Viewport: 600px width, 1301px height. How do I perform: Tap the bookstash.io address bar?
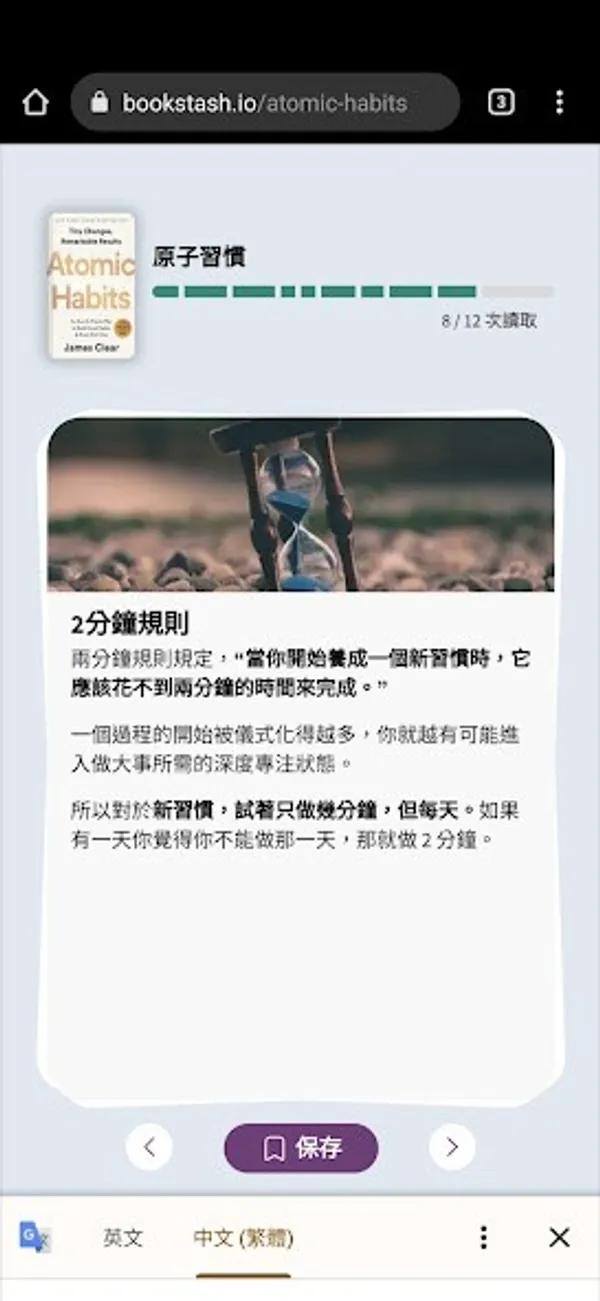(265, 102)
